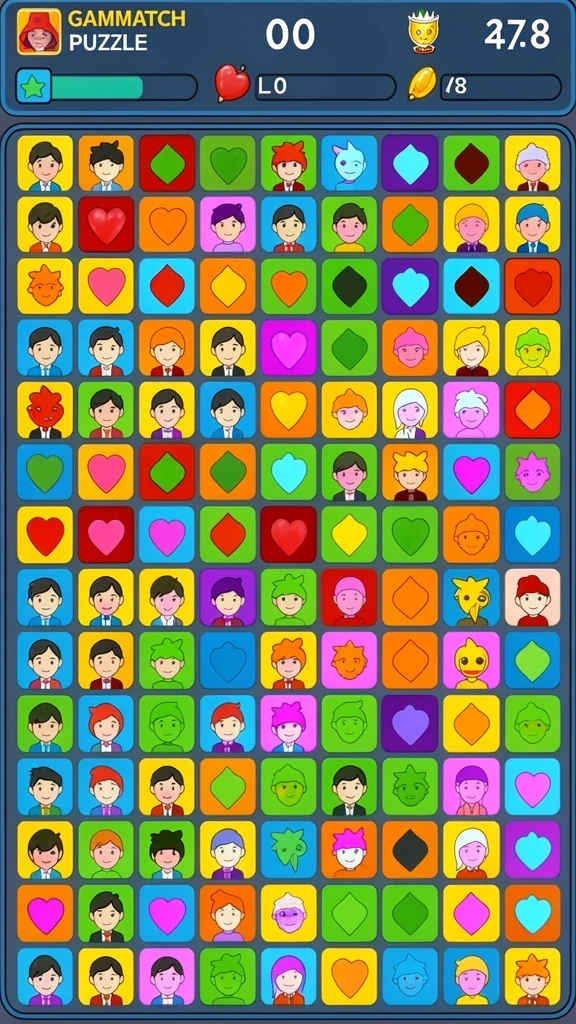The height and width of the screenshot is (1024, 576).
Task: Tap the green bird creature on blue tile
Action: 289,850
